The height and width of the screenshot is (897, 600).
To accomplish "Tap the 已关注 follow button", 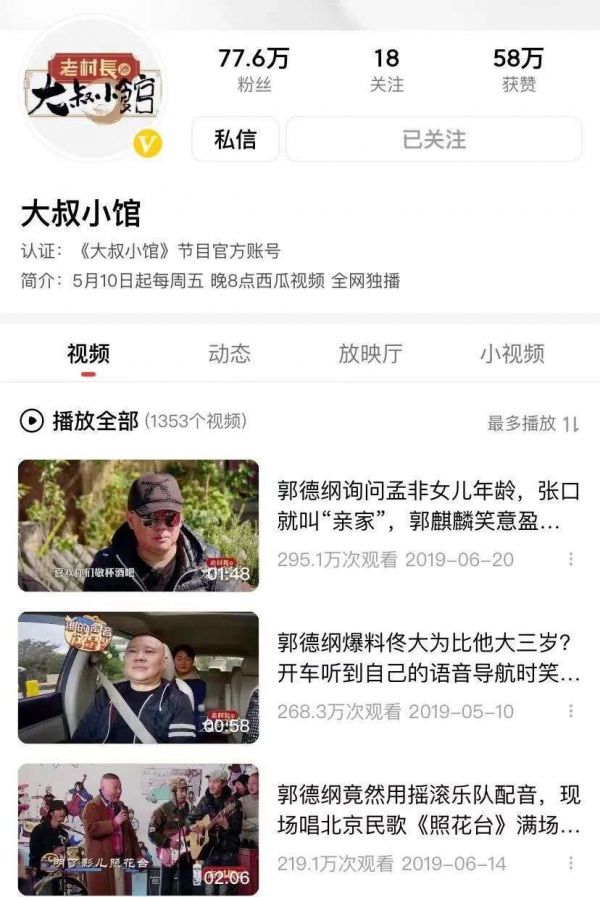I will 434,139.
